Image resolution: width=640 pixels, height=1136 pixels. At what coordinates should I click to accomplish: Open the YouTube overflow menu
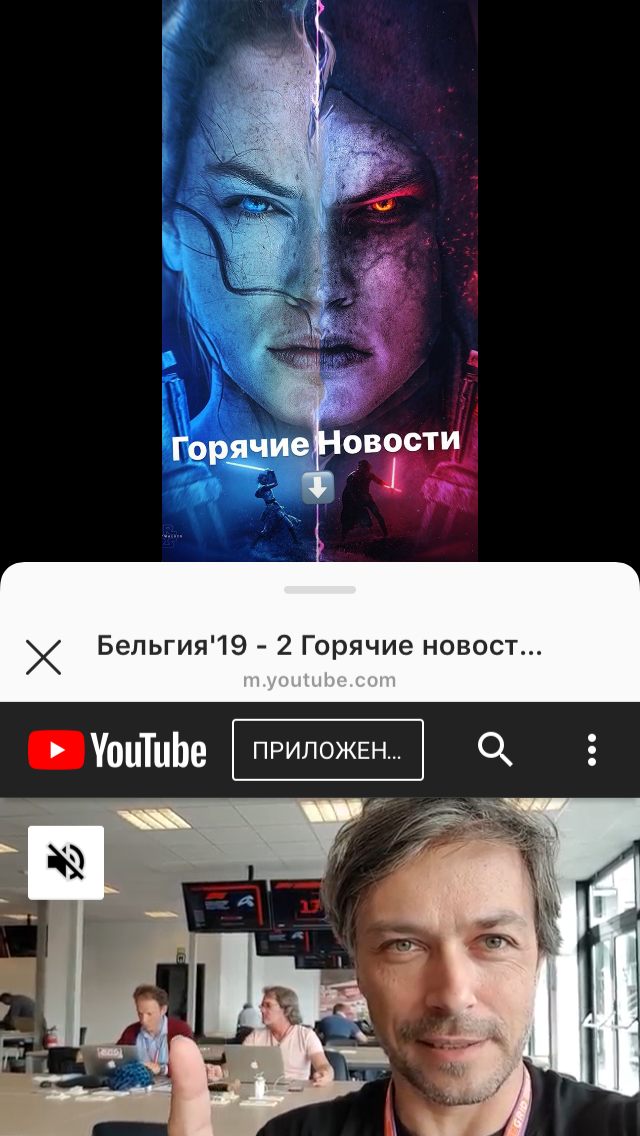pos(592,750)
